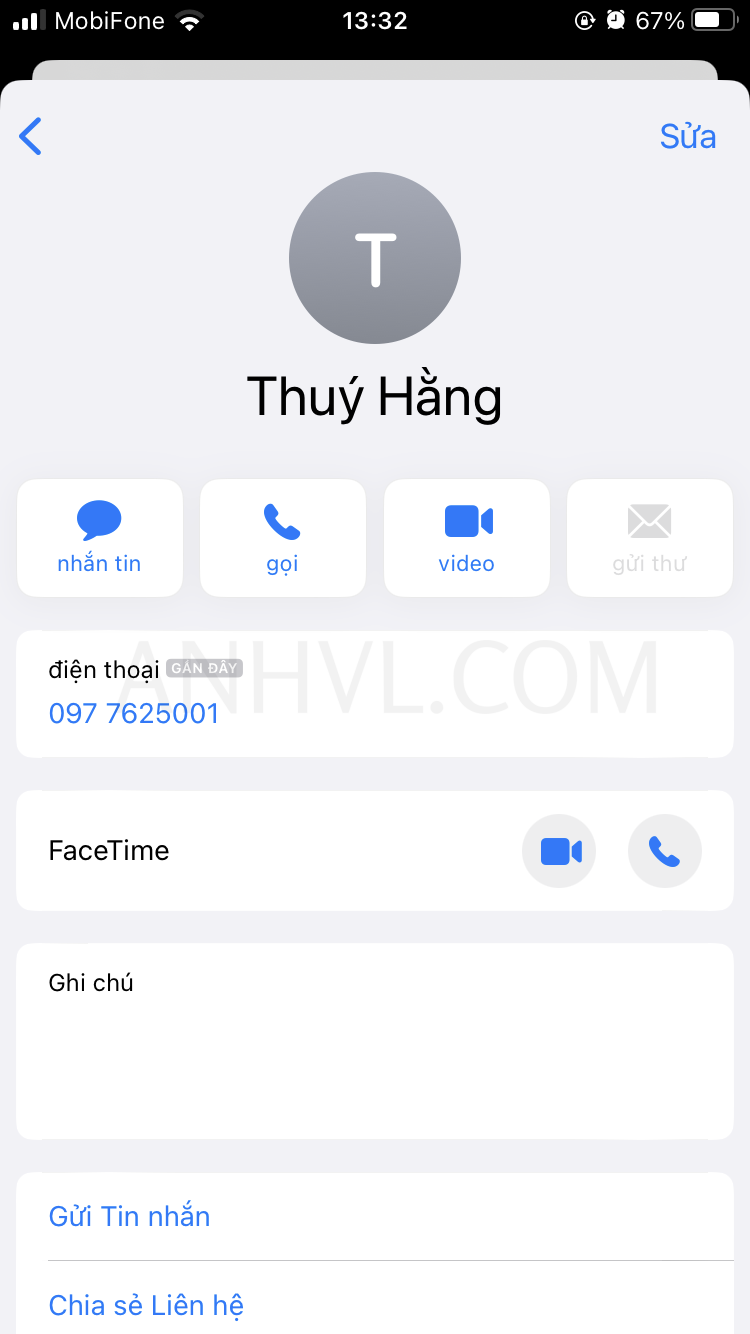
Task: Start a FaceTime video call
Action: 559,851
